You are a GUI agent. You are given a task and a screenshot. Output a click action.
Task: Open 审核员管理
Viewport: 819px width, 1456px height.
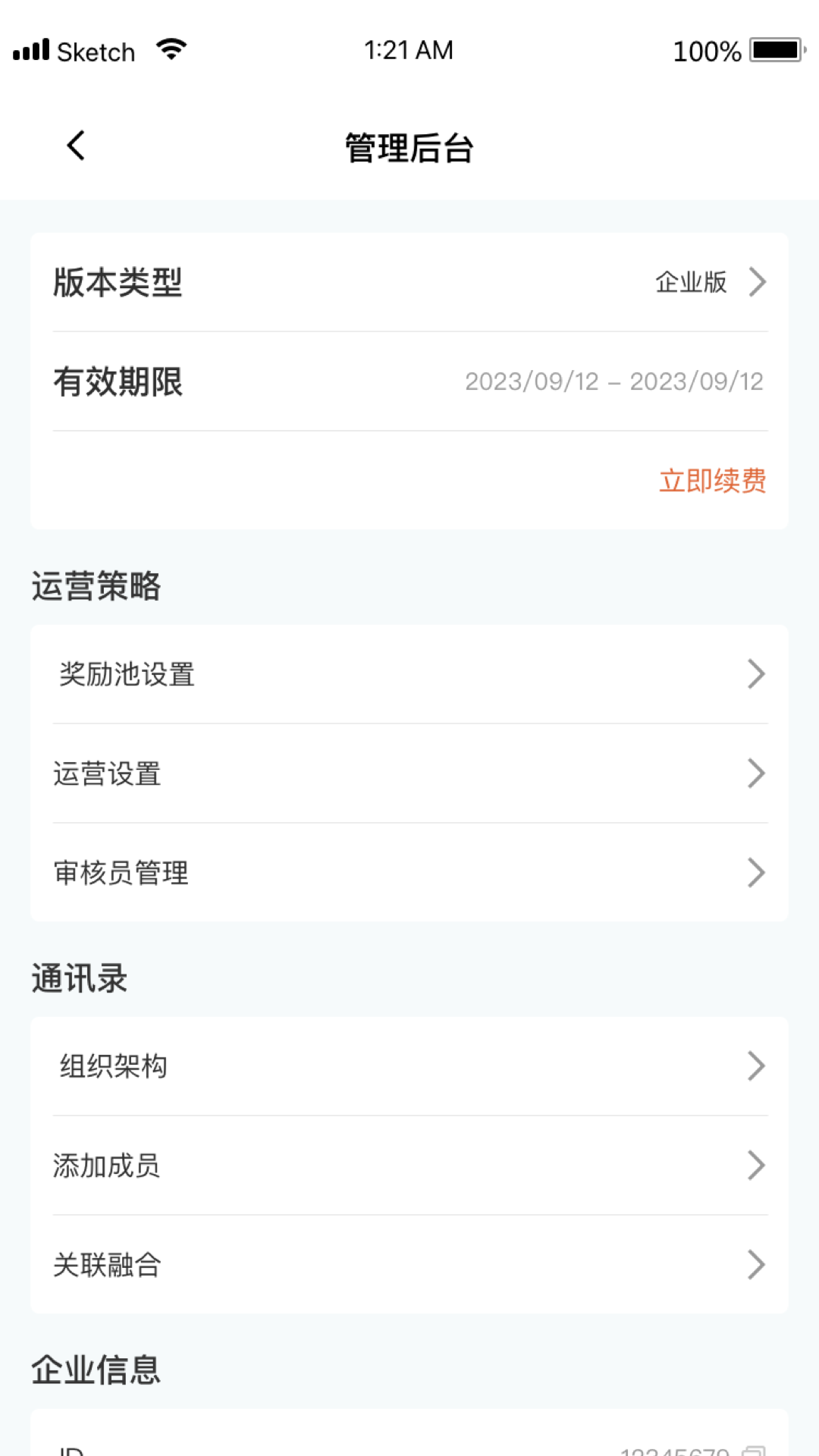click(x=409, y=873)
